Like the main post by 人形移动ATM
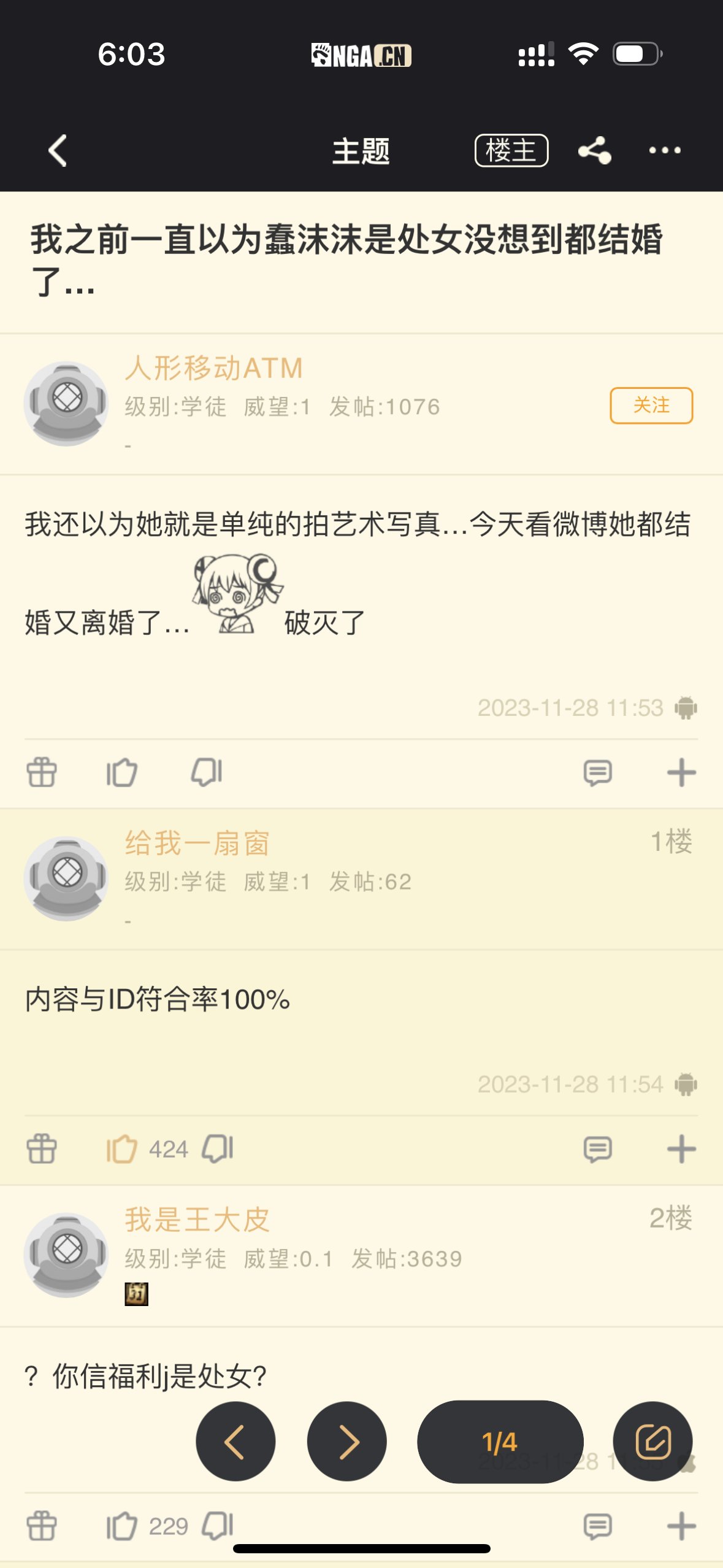723x1568 pixels. click(x=121, y=772)
